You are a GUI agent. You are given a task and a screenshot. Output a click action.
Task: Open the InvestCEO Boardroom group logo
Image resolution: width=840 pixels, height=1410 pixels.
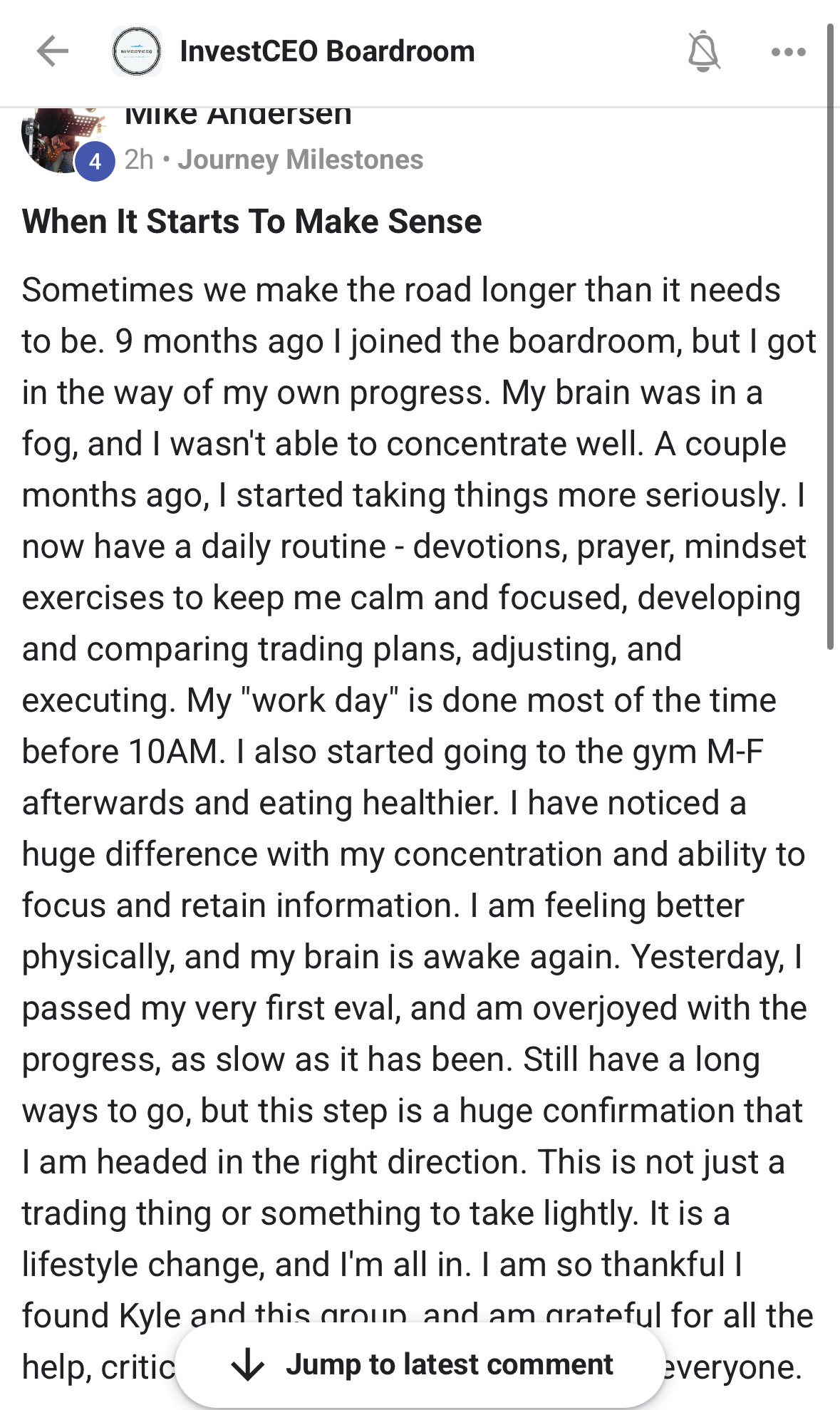pyautogui.click(x=137, y=51)
